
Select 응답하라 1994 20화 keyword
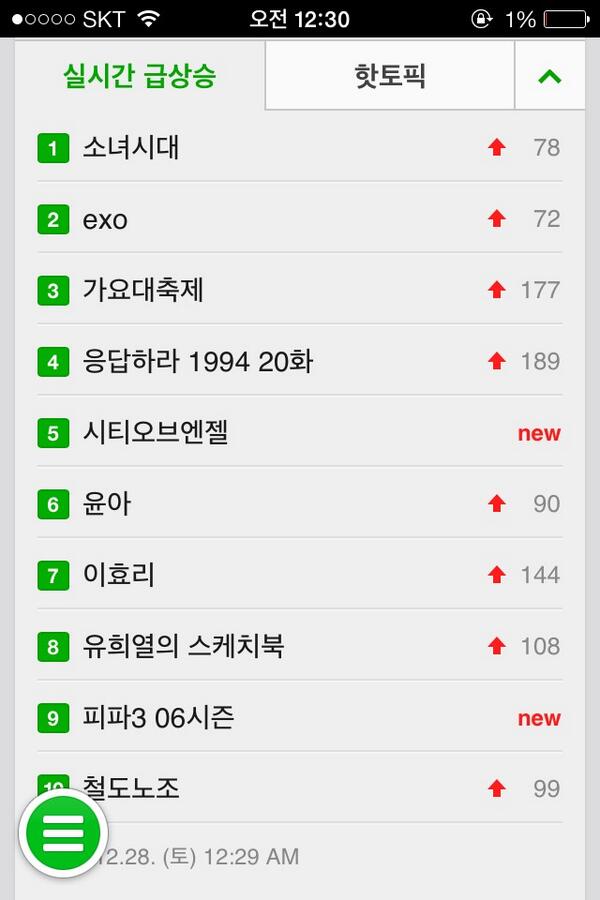coord(197,361)
